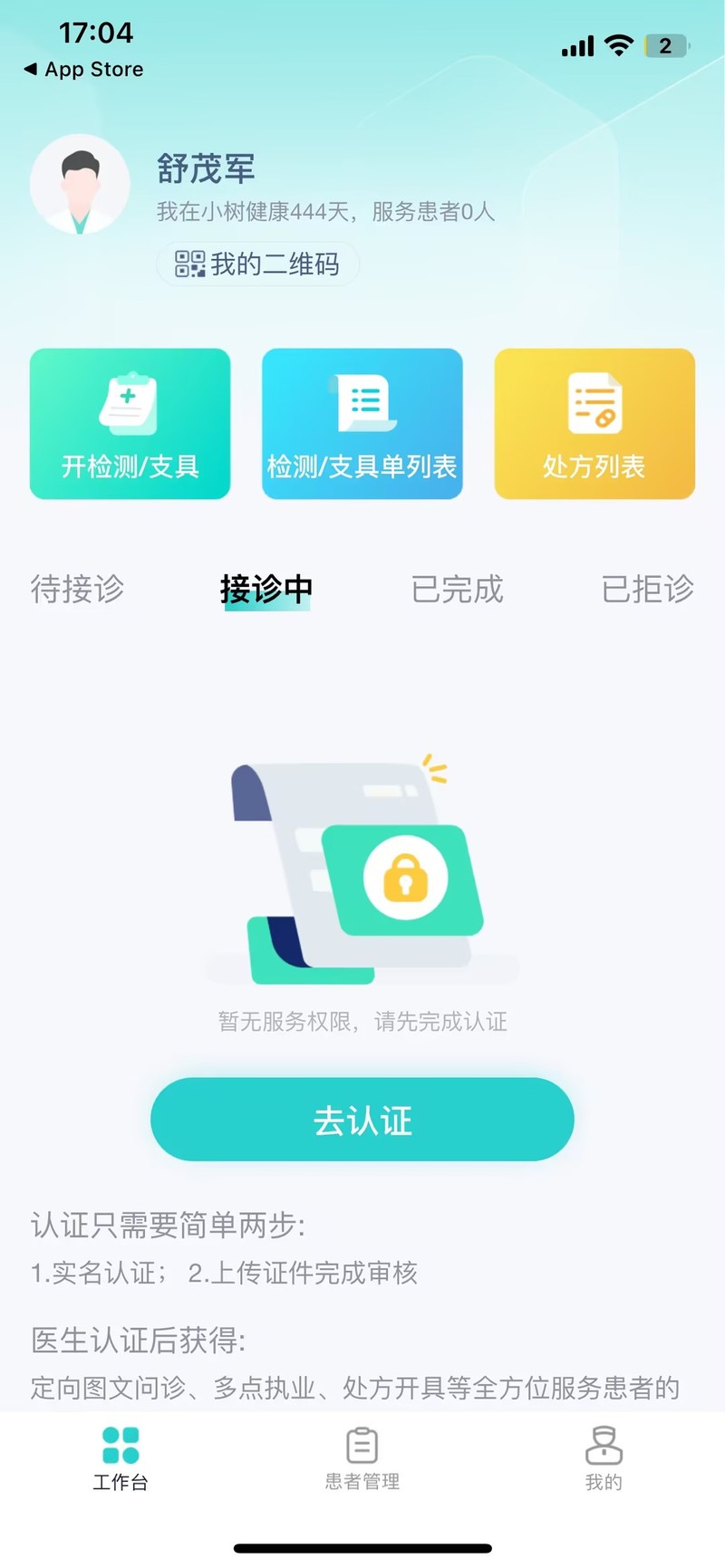
Task: Return to App Store via back link
Action: [83, 70]
